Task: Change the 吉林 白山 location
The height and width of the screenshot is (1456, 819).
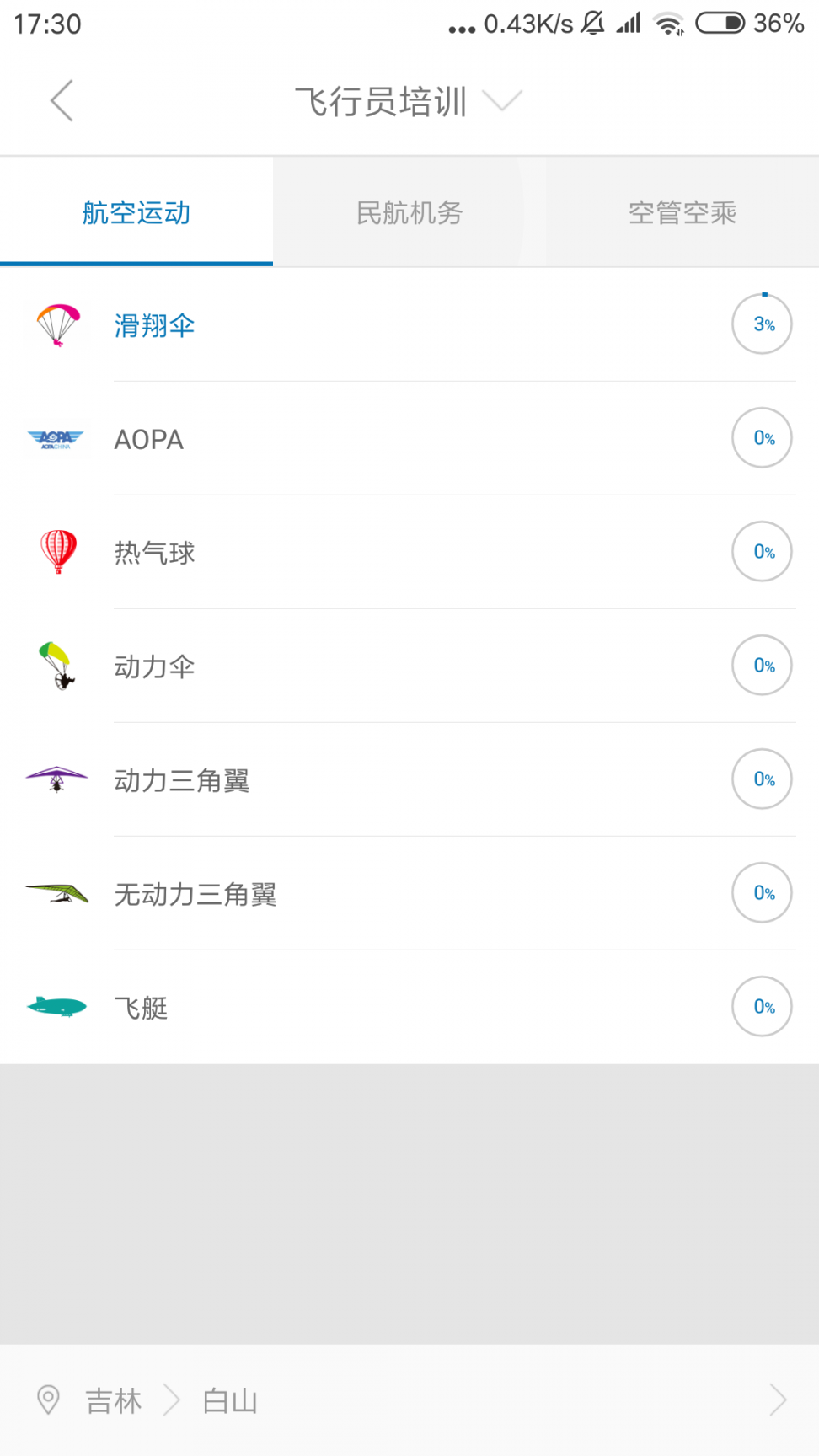Action: point(409,1400)
